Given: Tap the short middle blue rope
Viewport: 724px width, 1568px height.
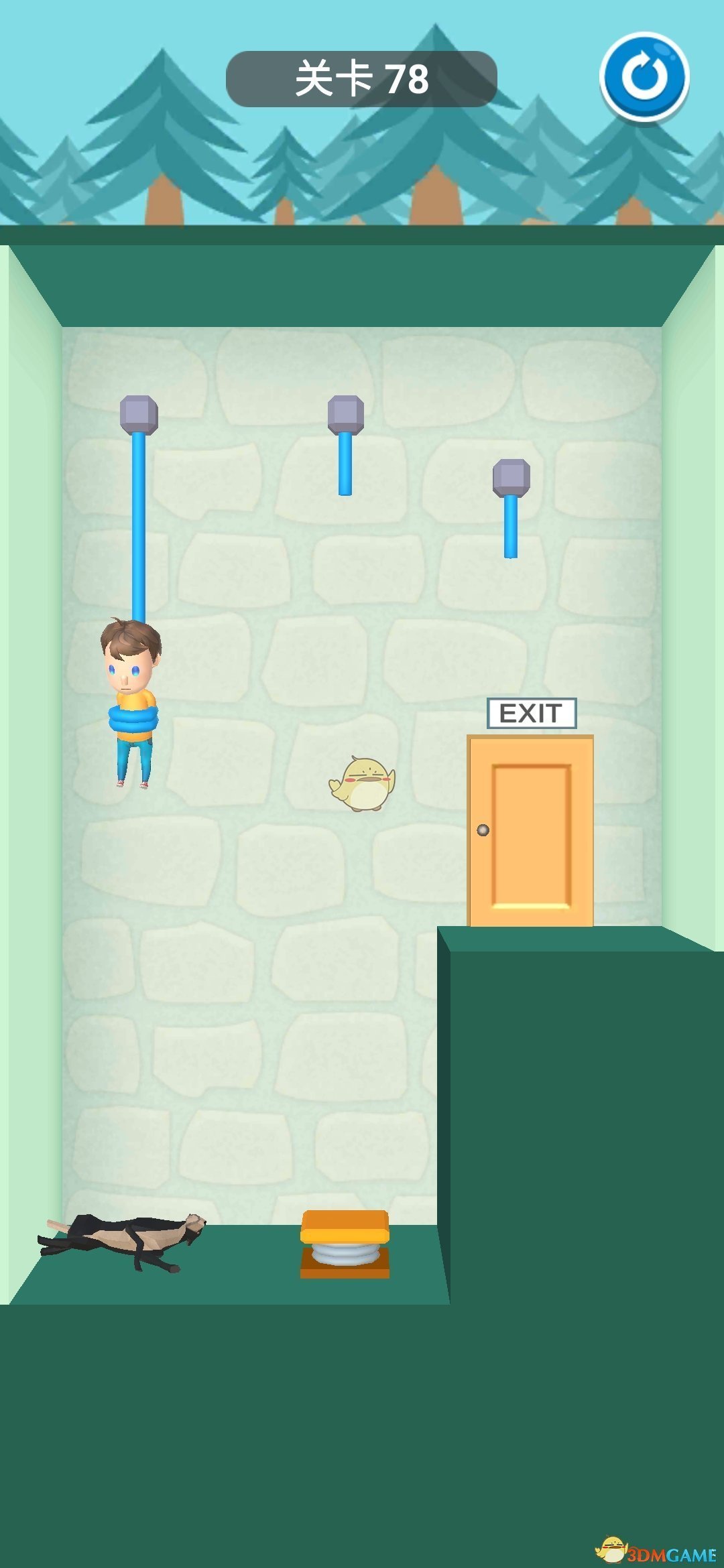Looking at the screenshot, I should [345, 464].
